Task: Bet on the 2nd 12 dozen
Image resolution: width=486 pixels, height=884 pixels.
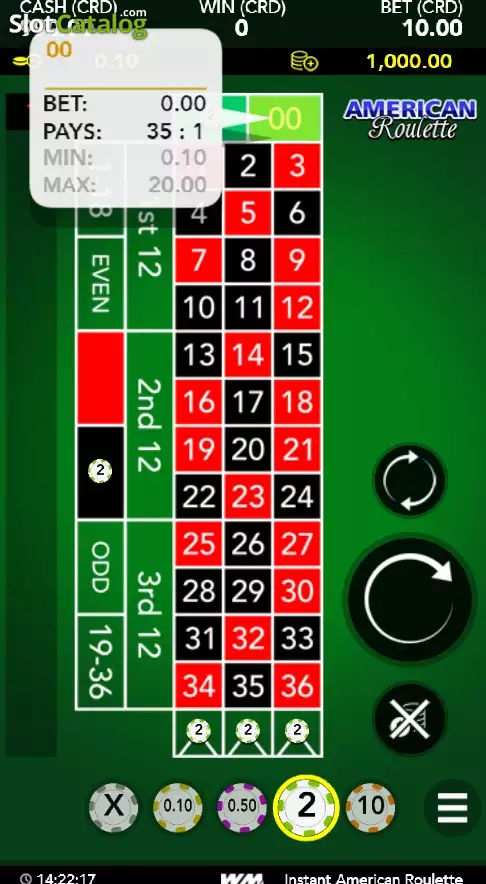Action: click(x=149, y=426)
